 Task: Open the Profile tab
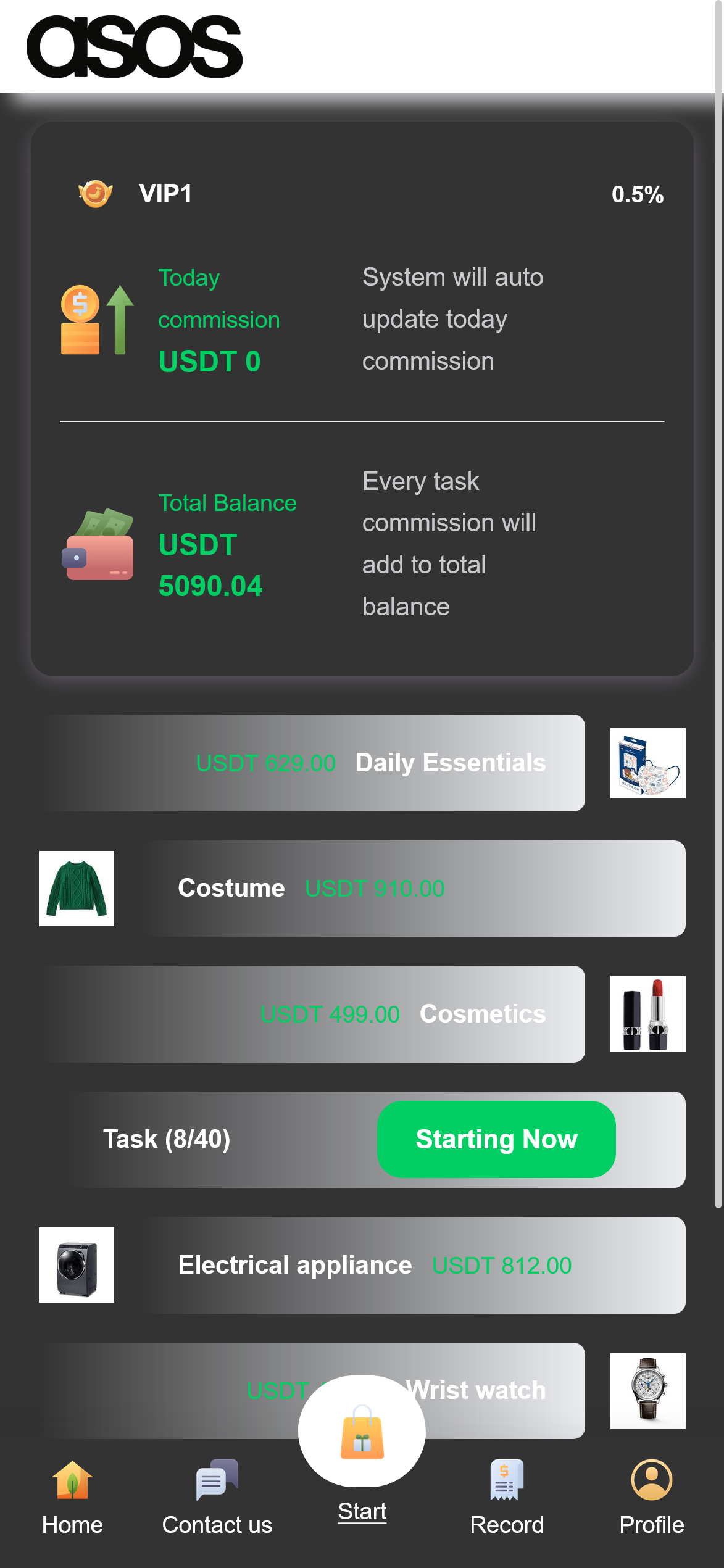(651, 1498)
